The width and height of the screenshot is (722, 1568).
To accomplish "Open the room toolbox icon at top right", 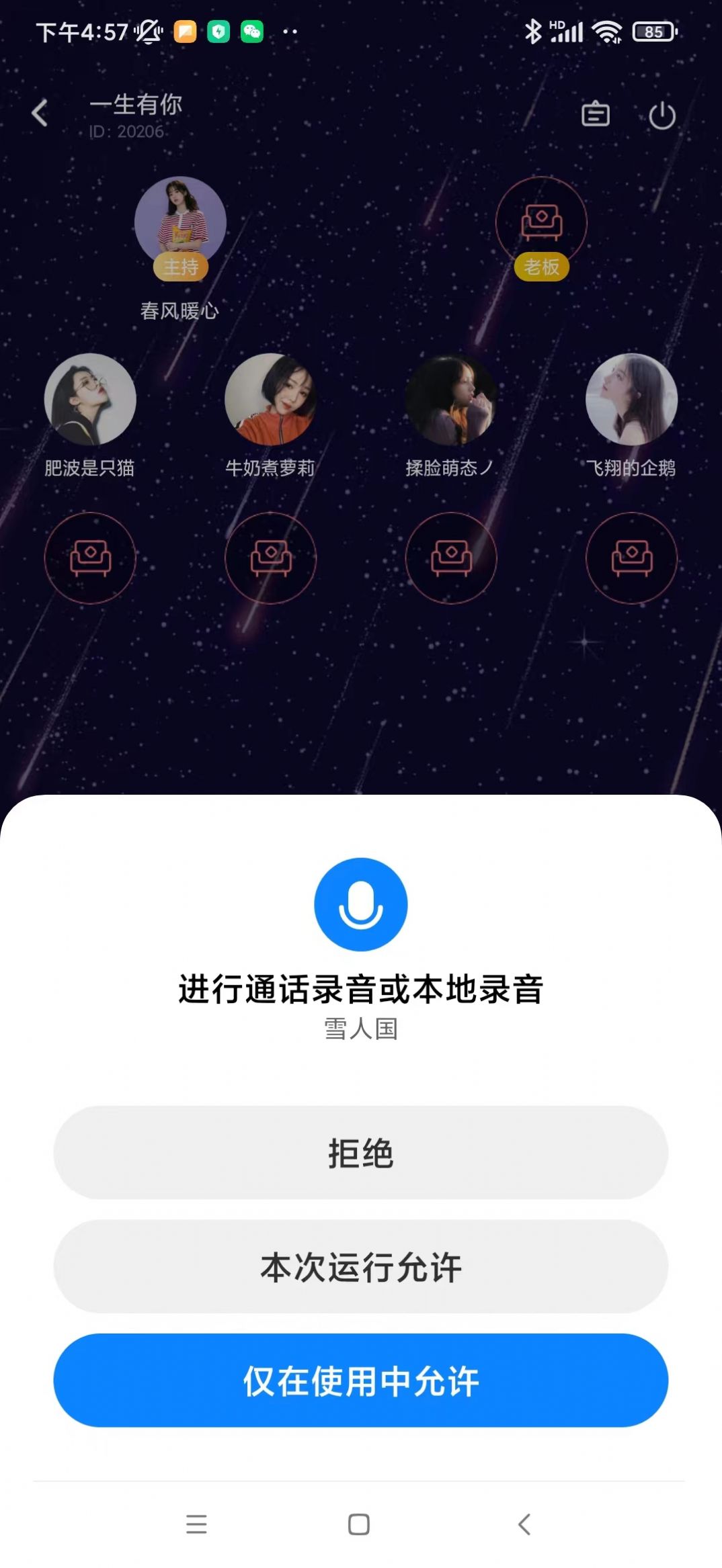I will pyautogui.click(x=595, y=115).
